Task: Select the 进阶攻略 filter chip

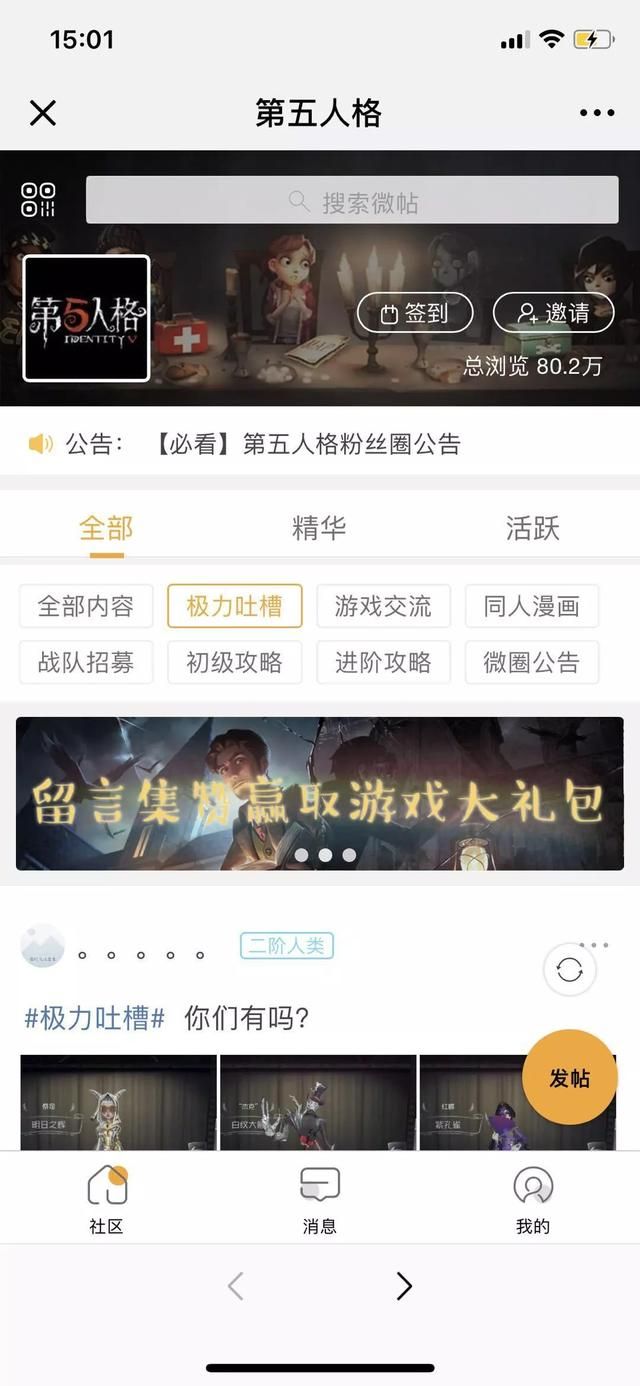Action: tap(383, 662)
